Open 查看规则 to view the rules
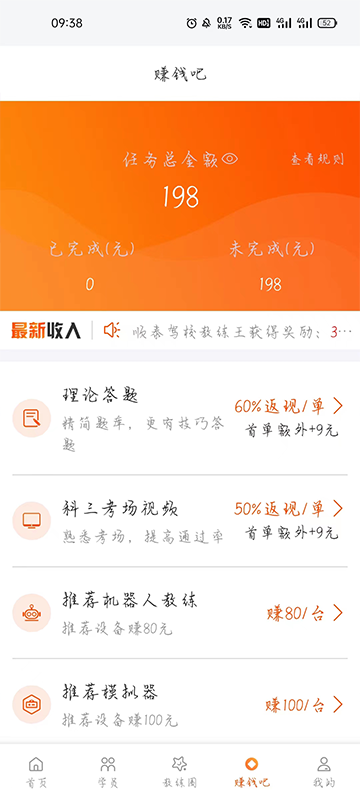The height and width of the screenshot is (800, 360). [317, 159]
